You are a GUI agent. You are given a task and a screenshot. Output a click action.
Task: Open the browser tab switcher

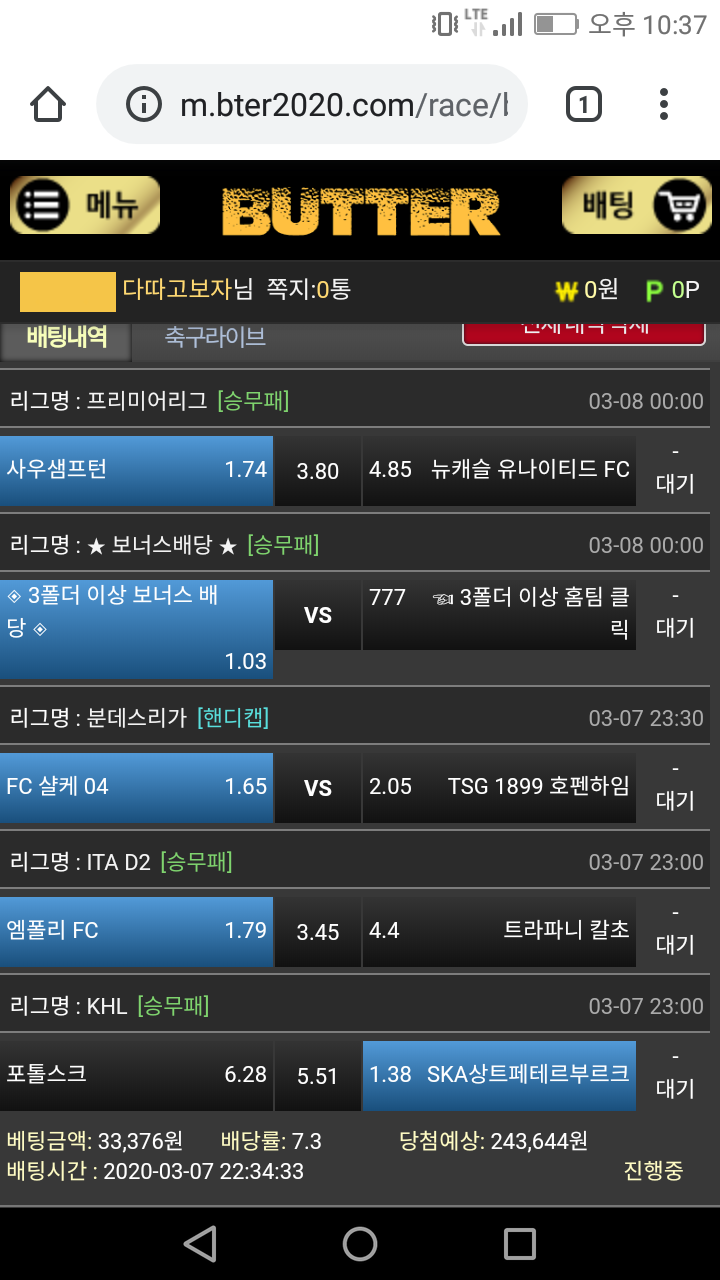pyautogui.click(x=584, y=105)
